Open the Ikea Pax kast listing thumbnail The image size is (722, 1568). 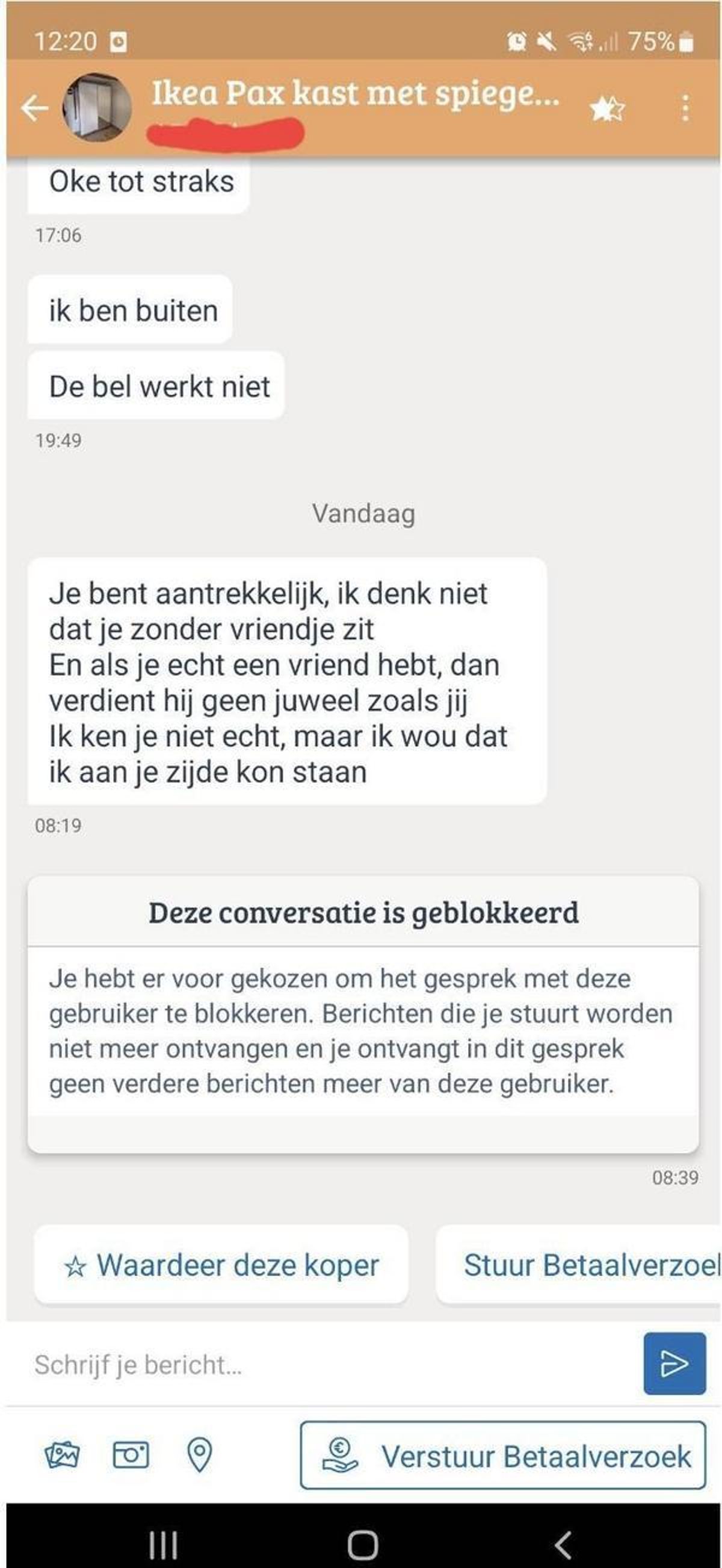point(97,108)
